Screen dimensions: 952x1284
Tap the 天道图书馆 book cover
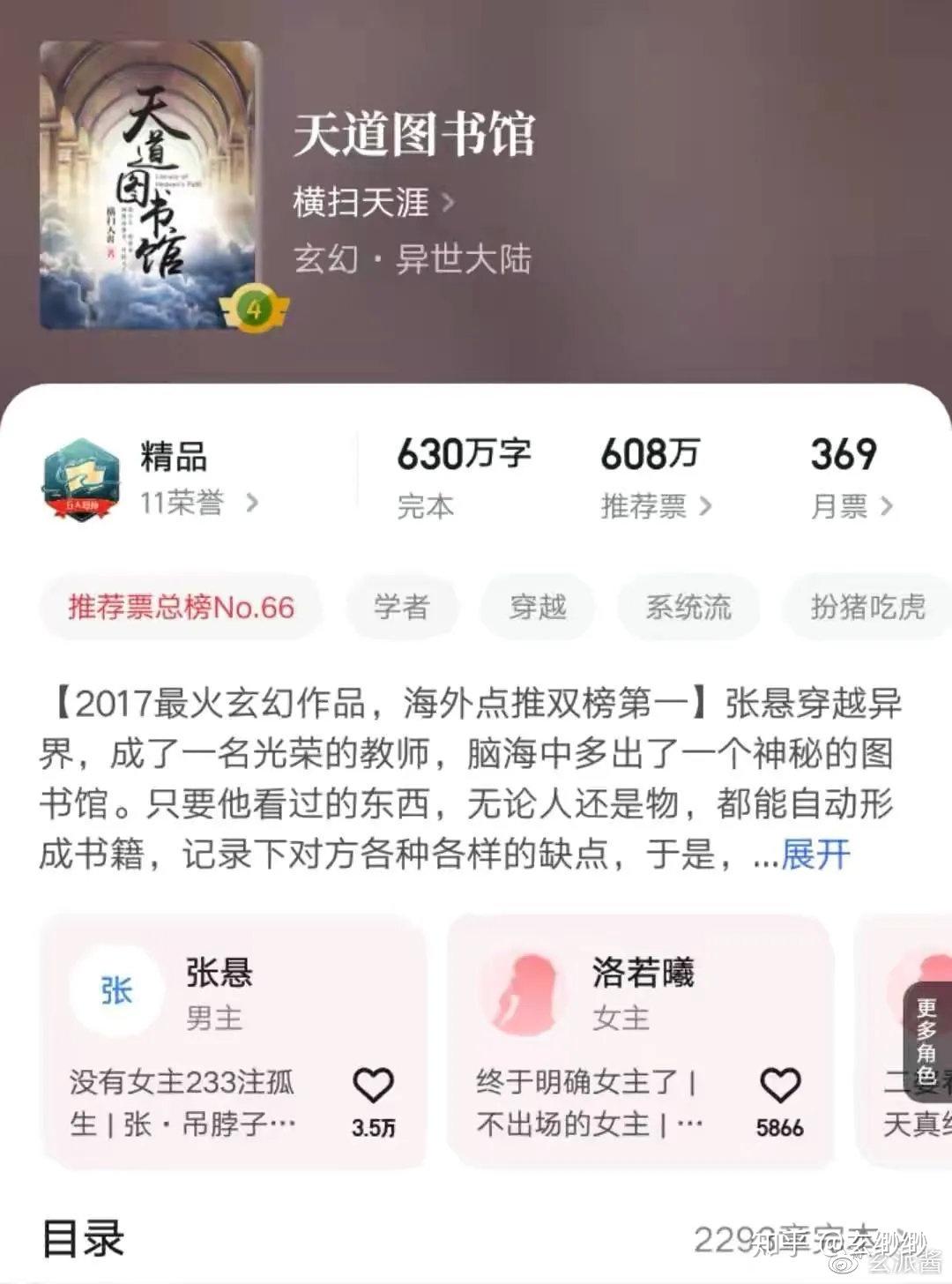(151, 185)
